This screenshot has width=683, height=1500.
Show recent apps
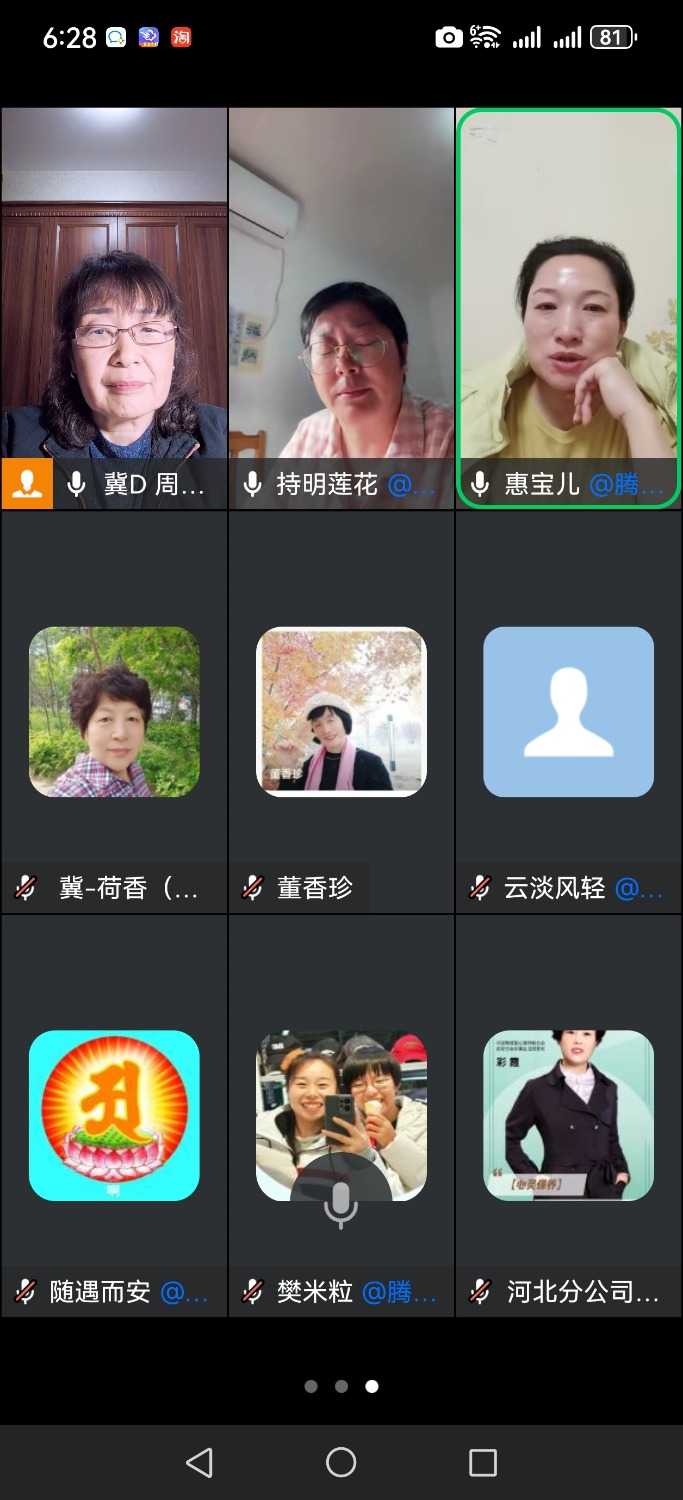483,1463
